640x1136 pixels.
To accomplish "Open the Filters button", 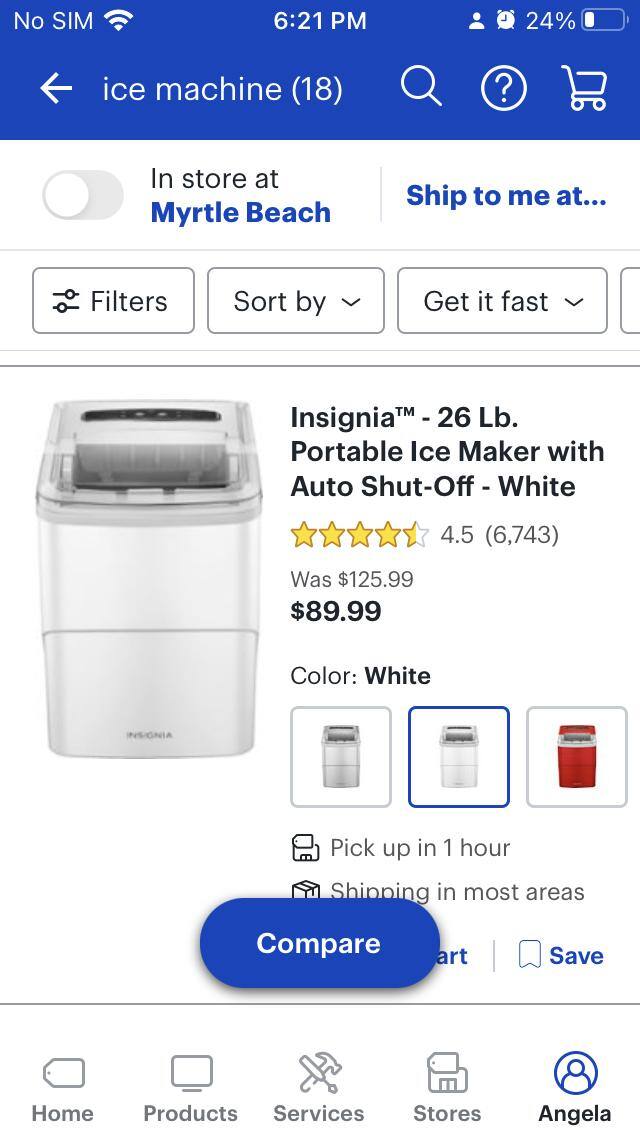I will pos(113,301).
